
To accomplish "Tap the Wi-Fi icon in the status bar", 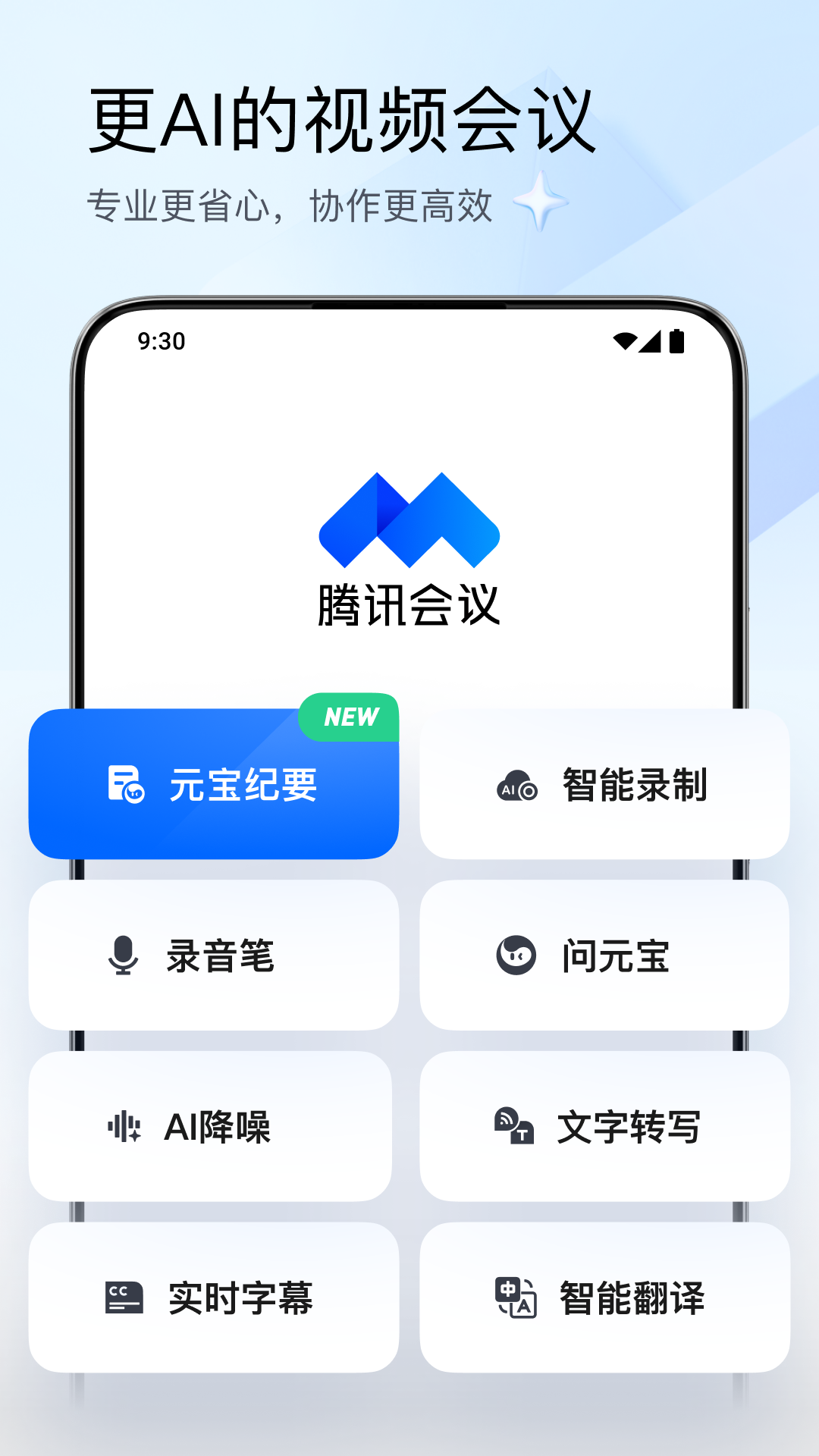I will [625, 342].
